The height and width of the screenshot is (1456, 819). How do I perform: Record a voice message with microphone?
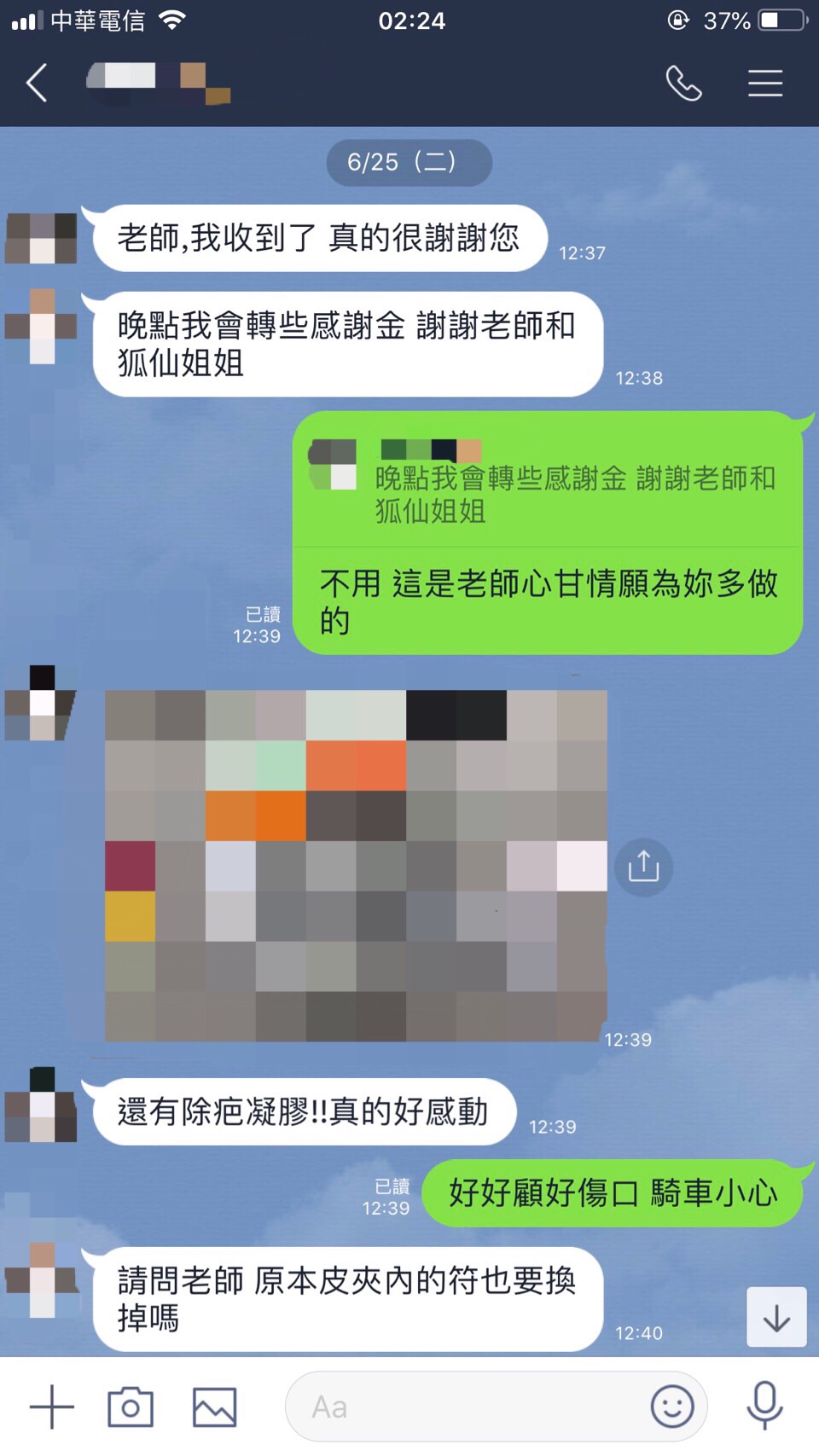pos(764,1407)
